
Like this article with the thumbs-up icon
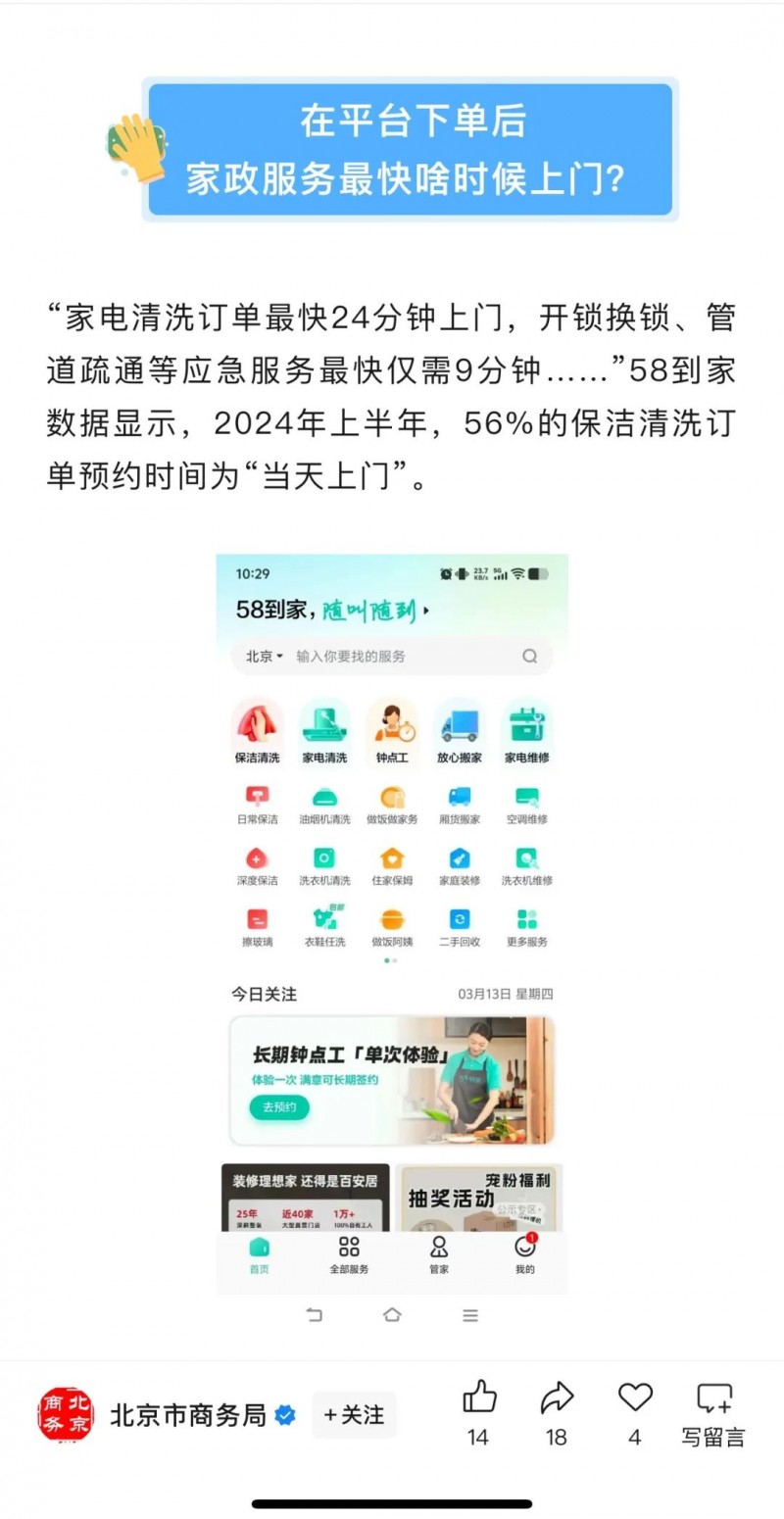(478, 1398)
